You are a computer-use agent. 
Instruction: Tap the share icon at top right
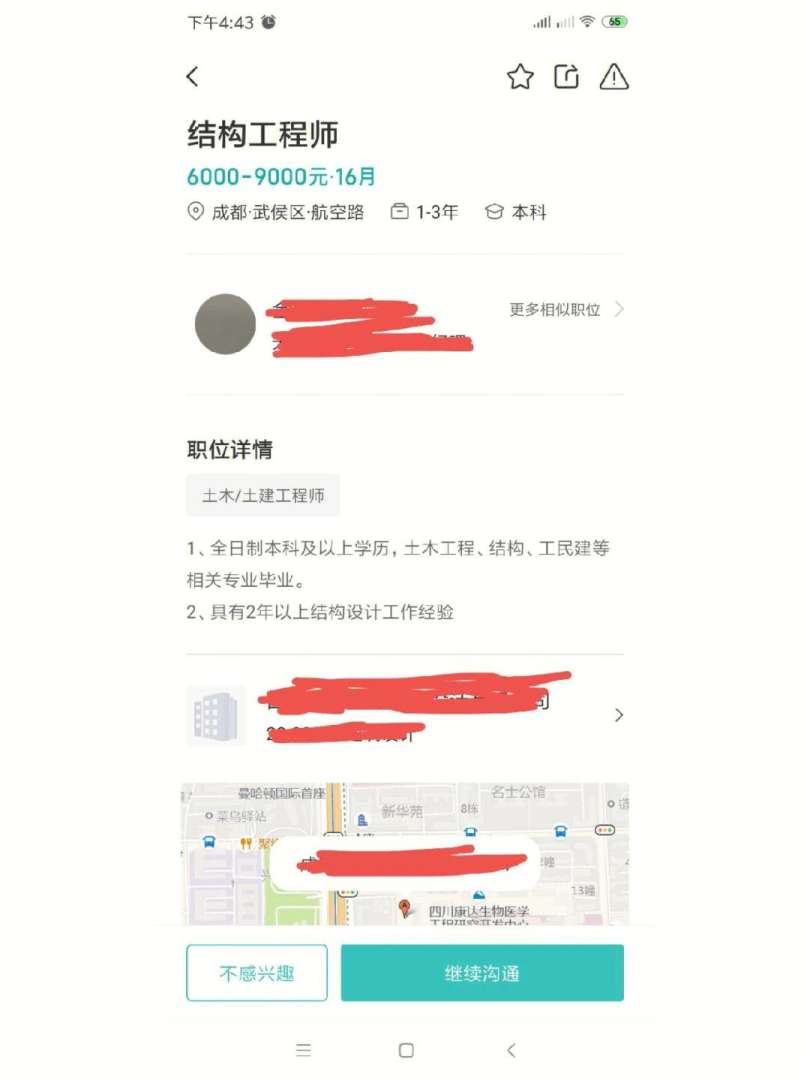(566, 76)
